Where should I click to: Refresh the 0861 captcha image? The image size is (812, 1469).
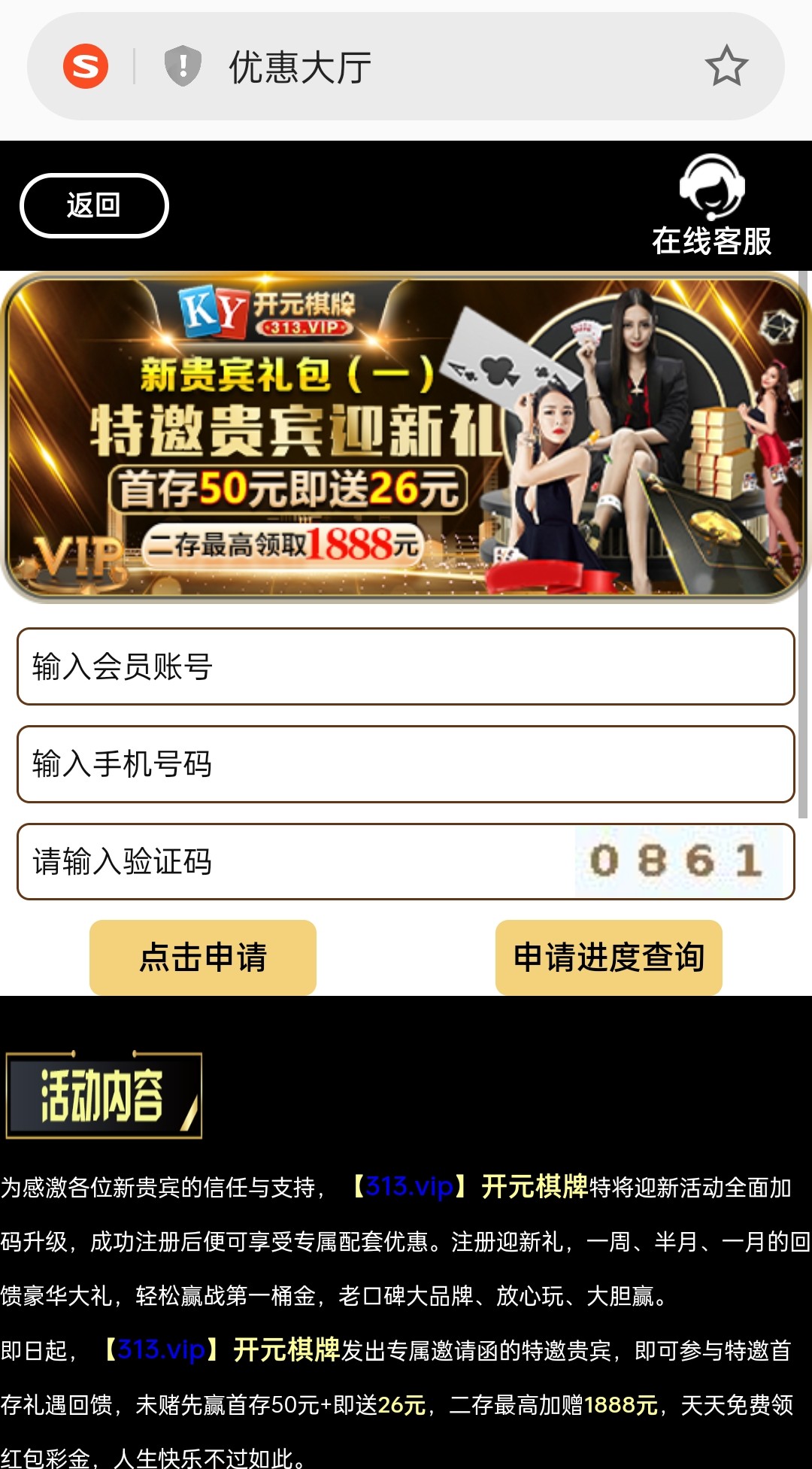click(x=678, y=861)
